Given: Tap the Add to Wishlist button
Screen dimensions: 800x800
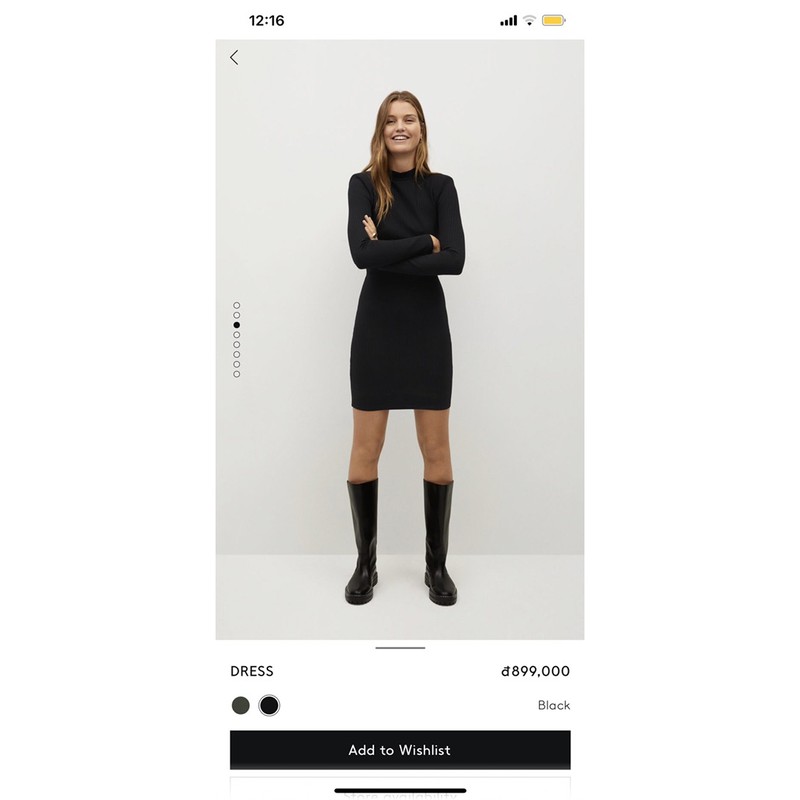Looking at the screenshot, I should pos(400,750).
